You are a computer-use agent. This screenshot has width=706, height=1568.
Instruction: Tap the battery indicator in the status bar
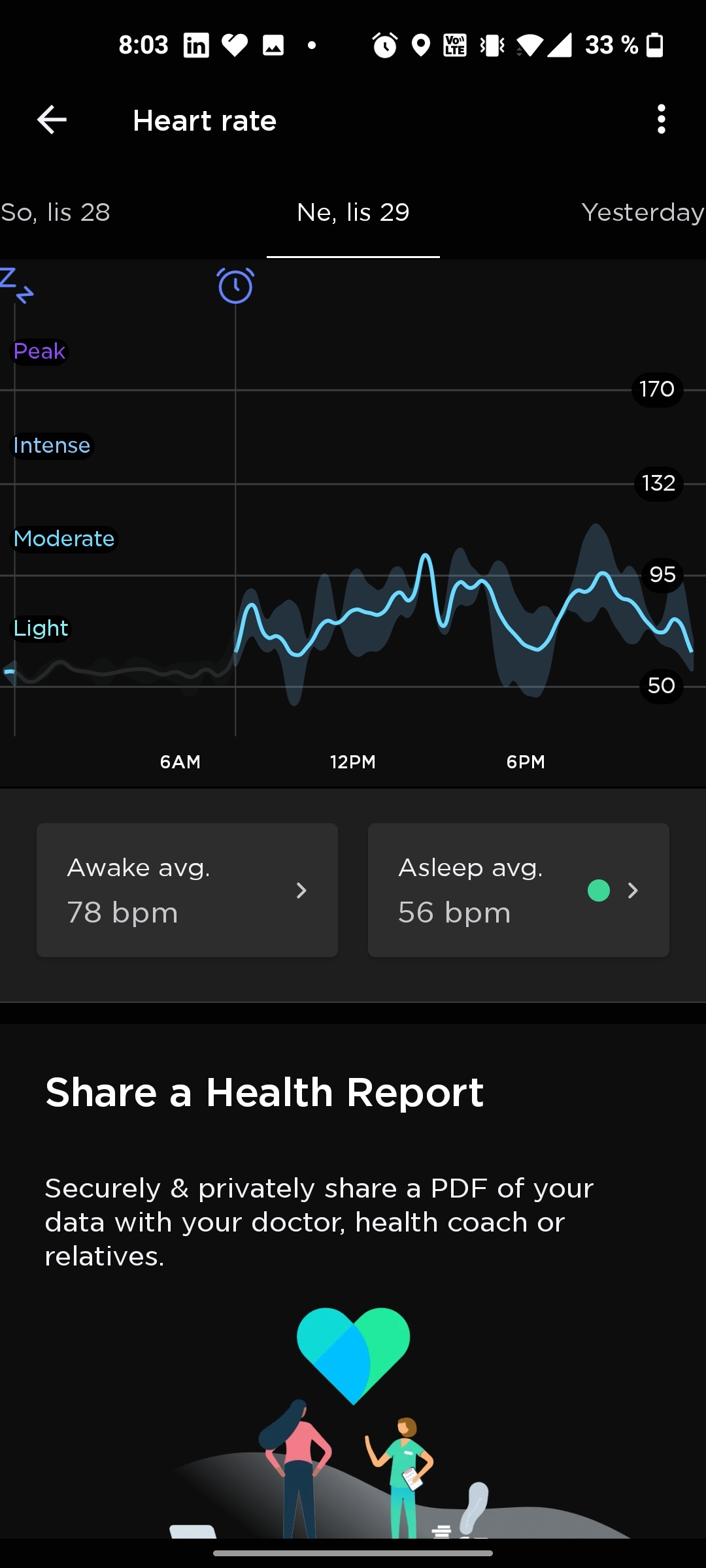coord(654,44)
